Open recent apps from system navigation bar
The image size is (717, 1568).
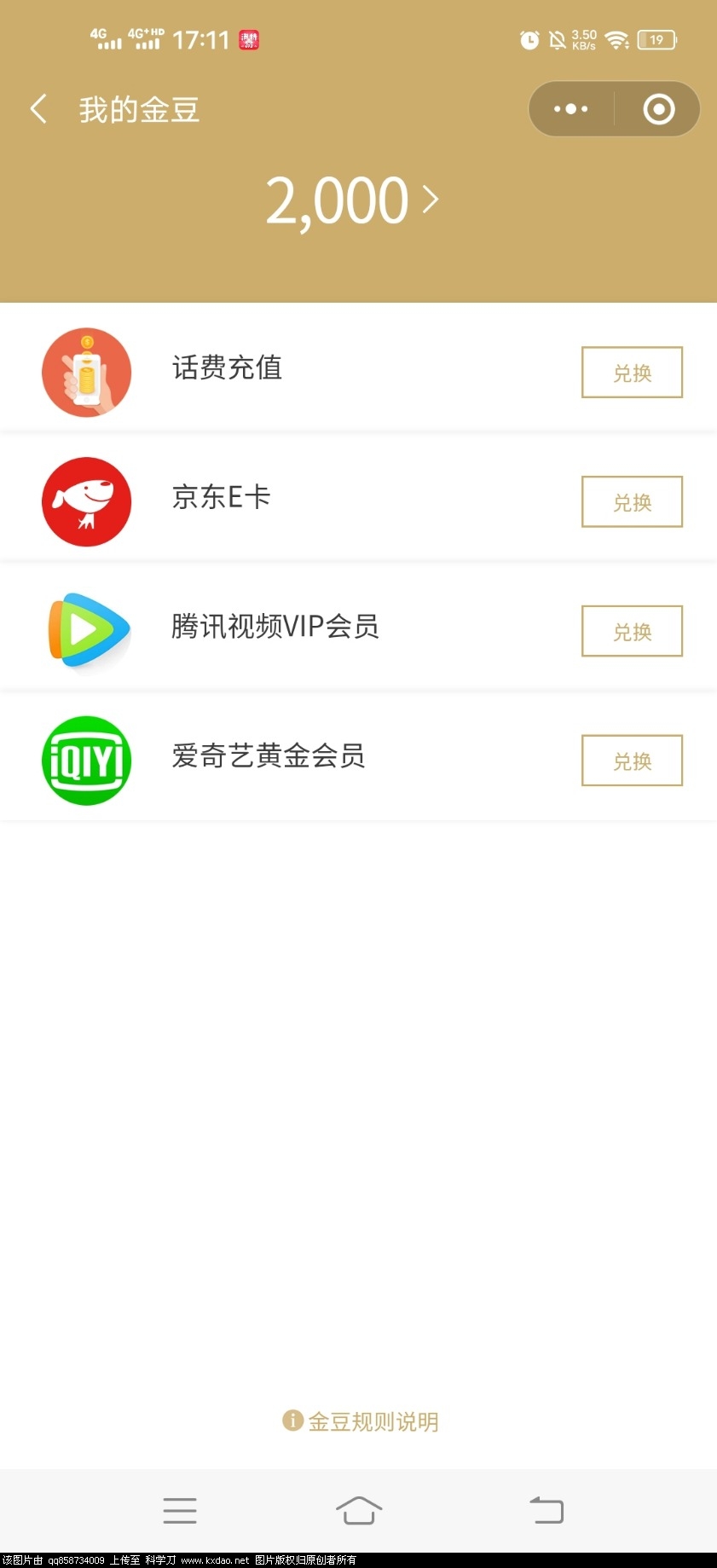pos(180,1511)
